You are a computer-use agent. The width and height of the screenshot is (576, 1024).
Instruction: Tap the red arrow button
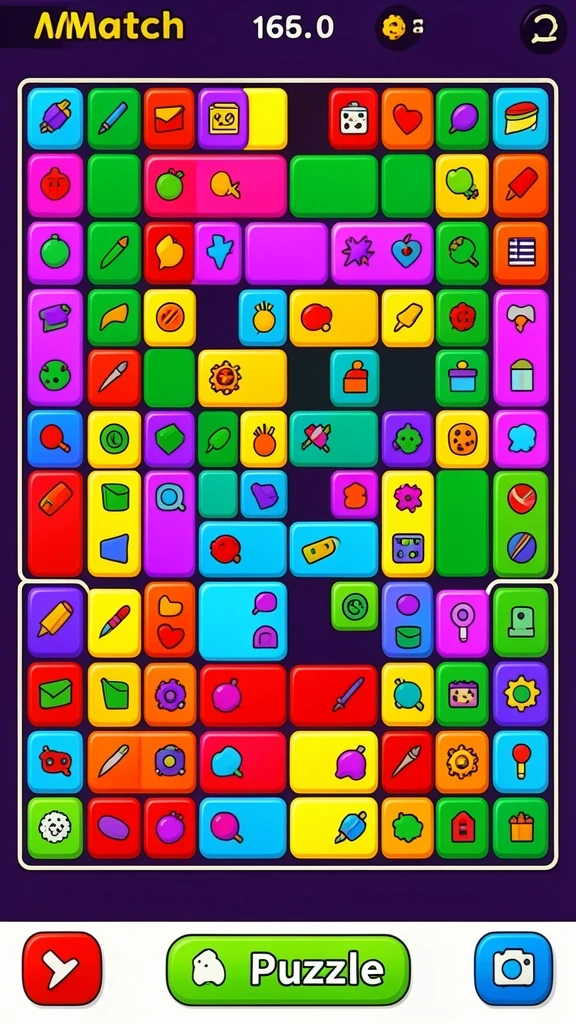coord(62,968)
